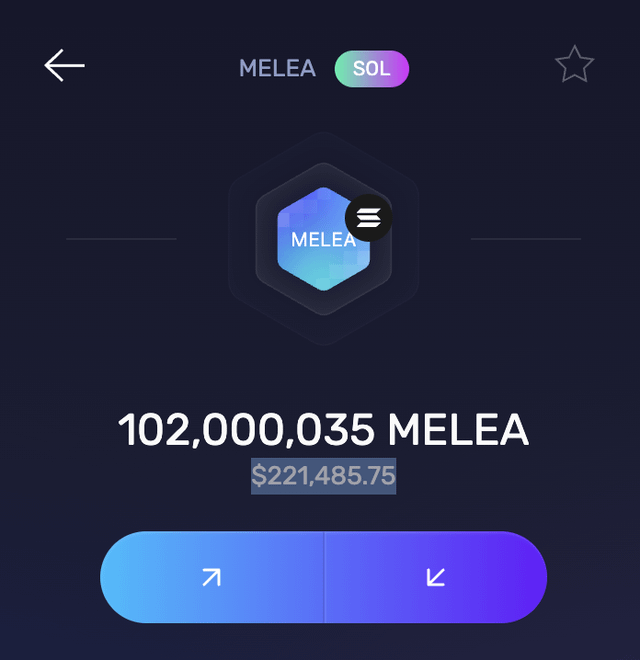Mark MELEA as favorite with the star

574,66
